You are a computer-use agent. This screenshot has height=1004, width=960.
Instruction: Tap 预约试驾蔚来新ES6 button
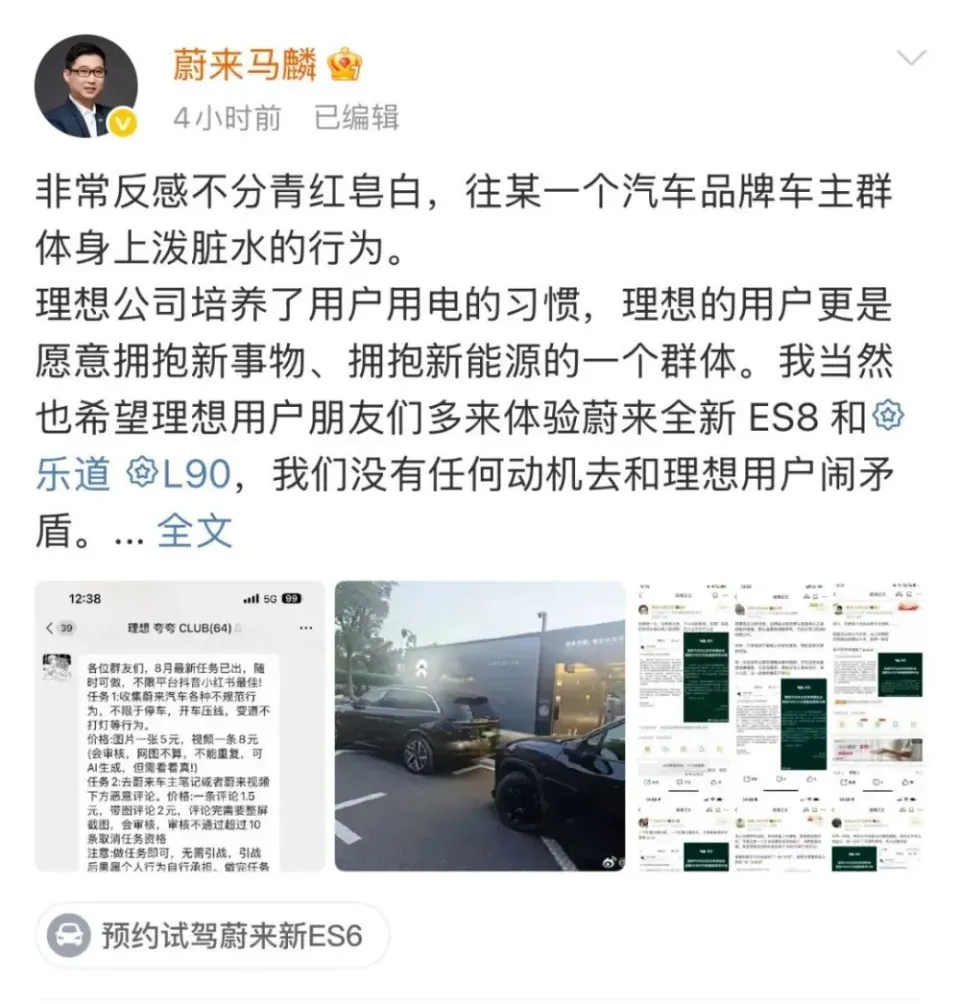[212, 937]
